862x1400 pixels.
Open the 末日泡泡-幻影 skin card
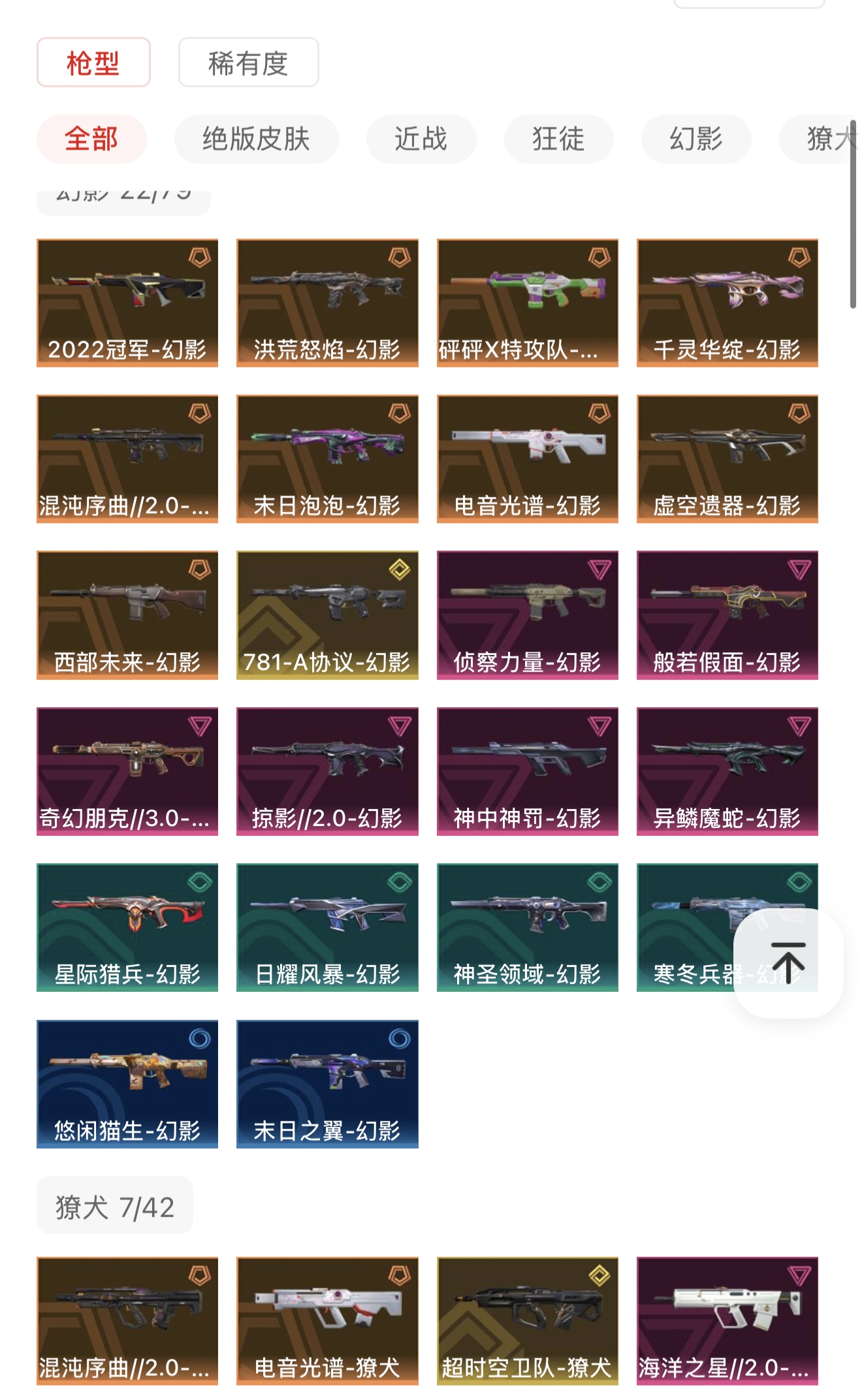tap(327, 458)
